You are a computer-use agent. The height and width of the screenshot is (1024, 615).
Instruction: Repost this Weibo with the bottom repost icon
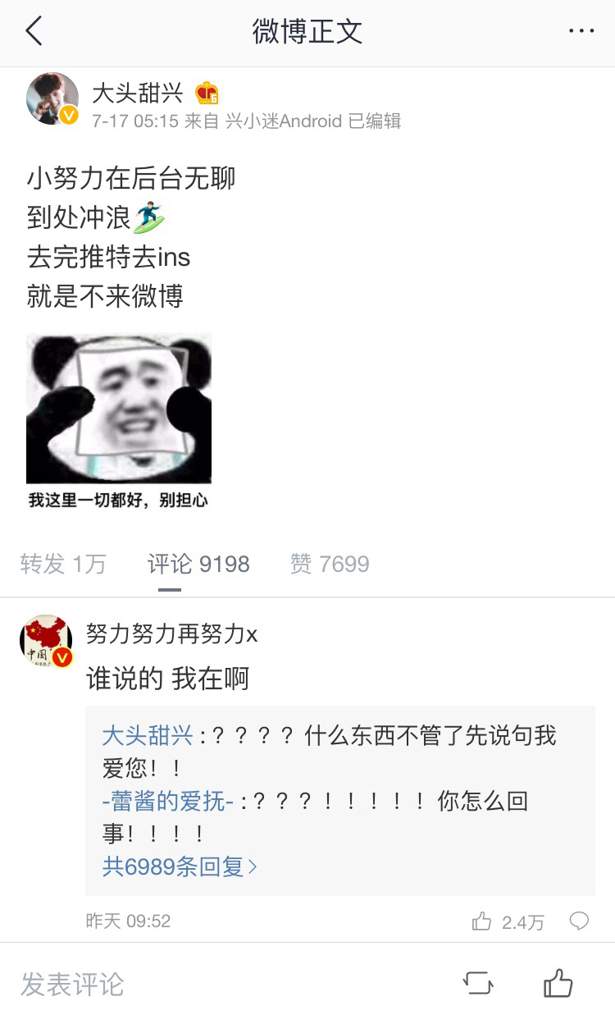pos(478,984)
